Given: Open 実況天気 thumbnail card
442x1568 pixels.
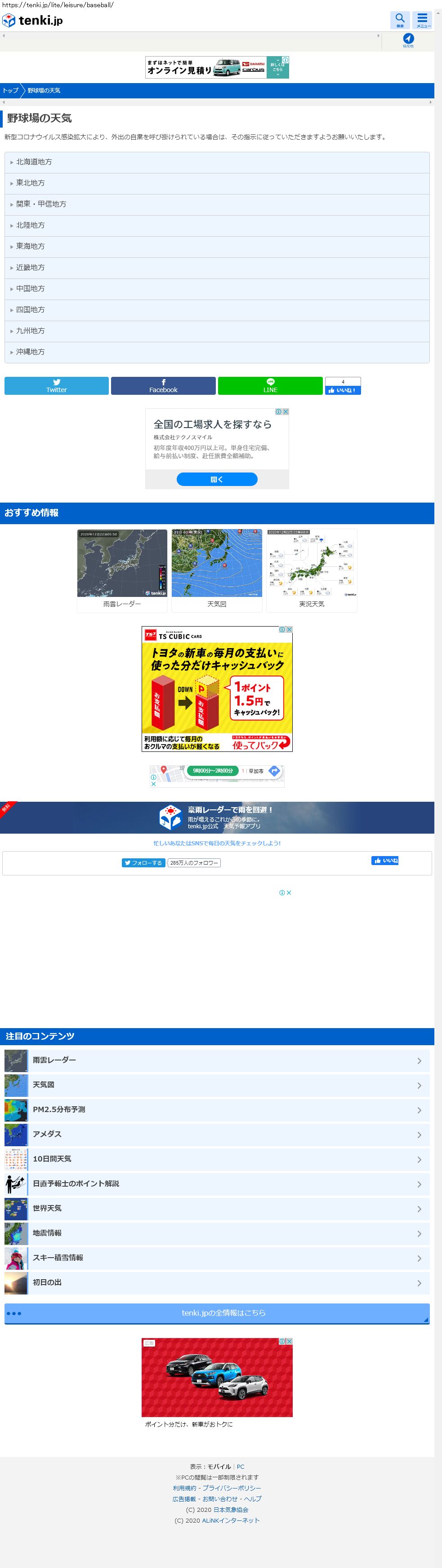Looking at the screenshot, I should [x=312, y=570].
